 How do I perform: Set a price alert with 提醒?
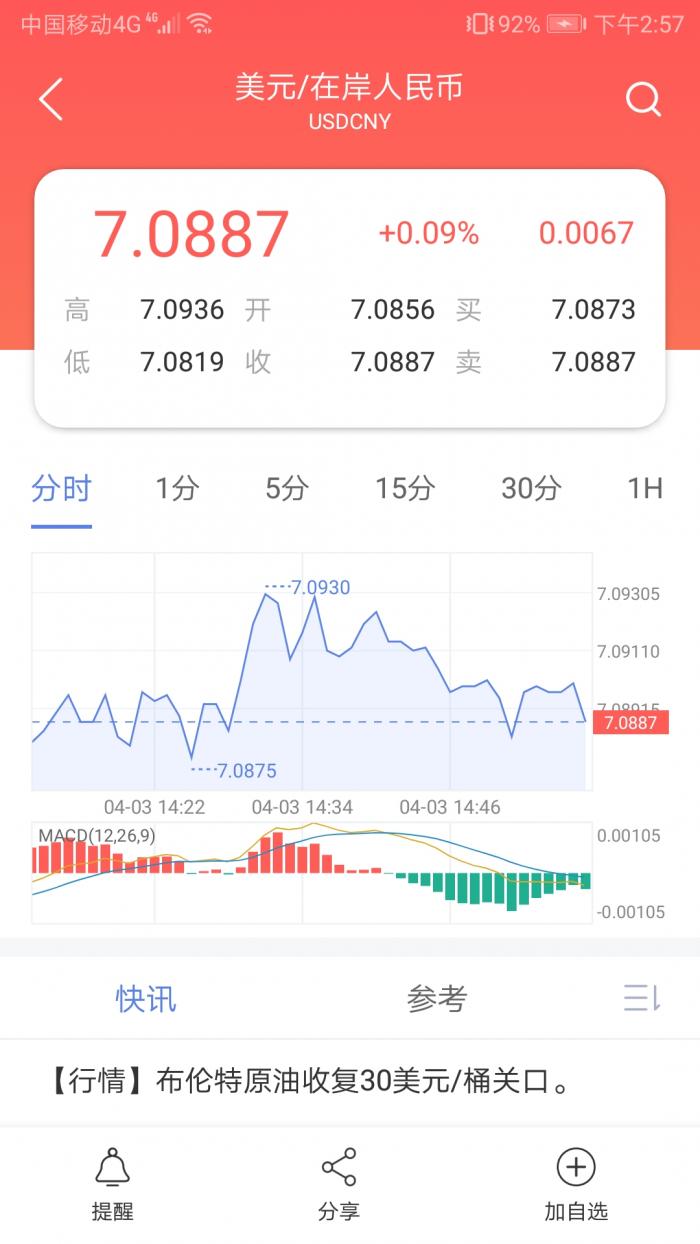click(112, 1185)
